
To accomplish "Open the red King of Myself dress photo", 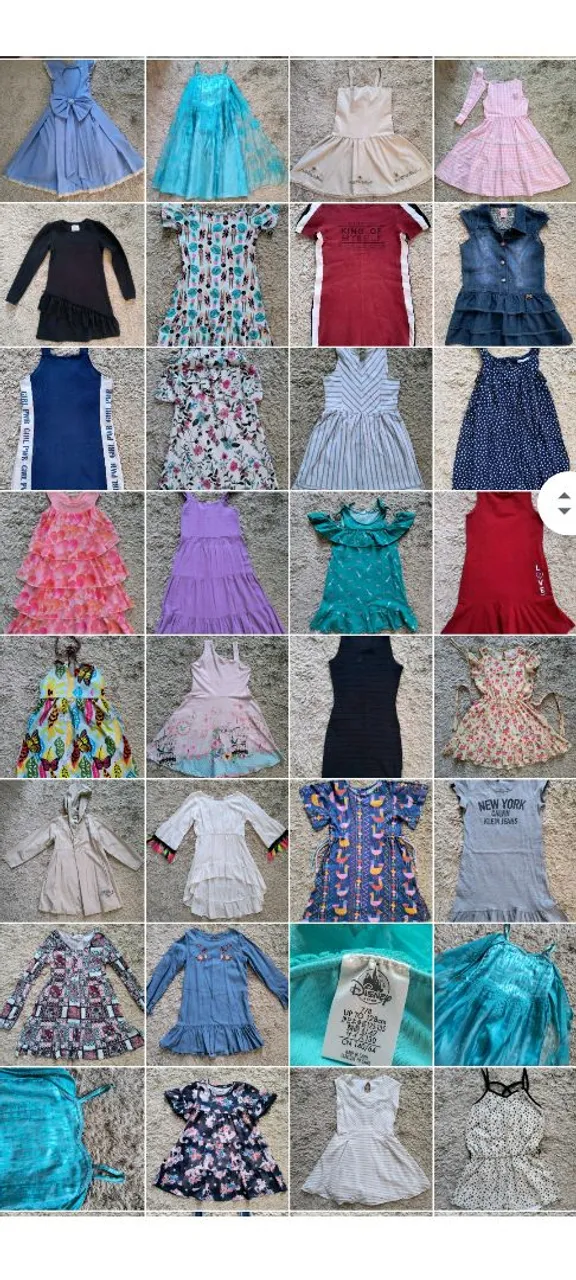I will pyautogui.click(x=361, y=275).
